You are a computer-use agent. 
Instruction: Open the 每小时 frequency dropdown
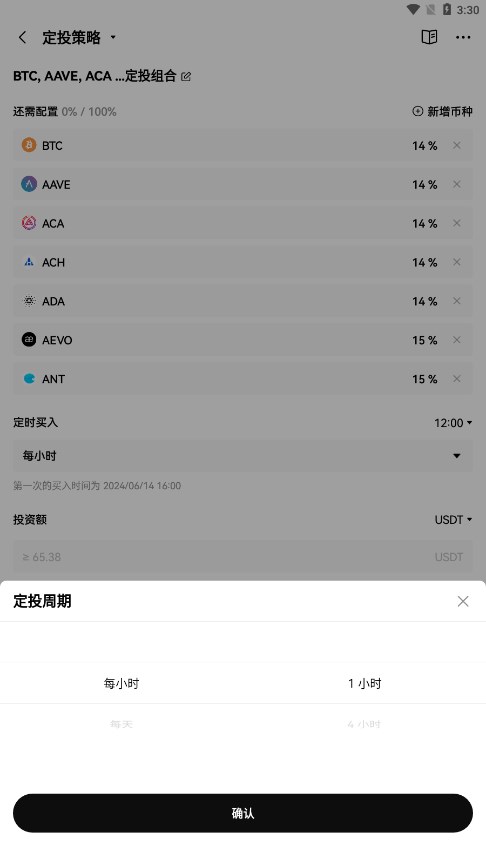243,456
